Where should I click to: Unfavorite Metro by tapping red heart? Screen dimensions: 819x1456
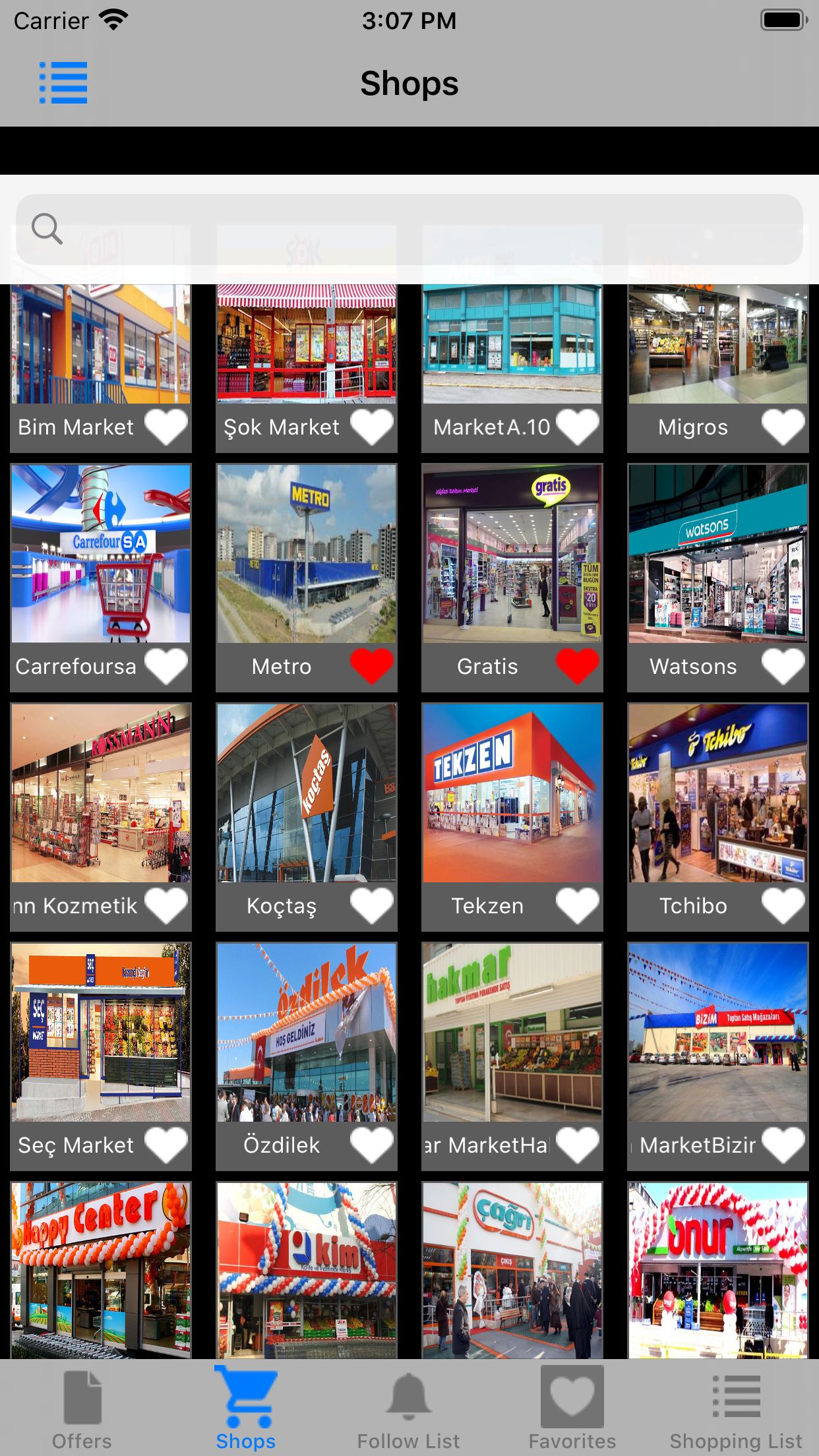(x=372, y=666)
